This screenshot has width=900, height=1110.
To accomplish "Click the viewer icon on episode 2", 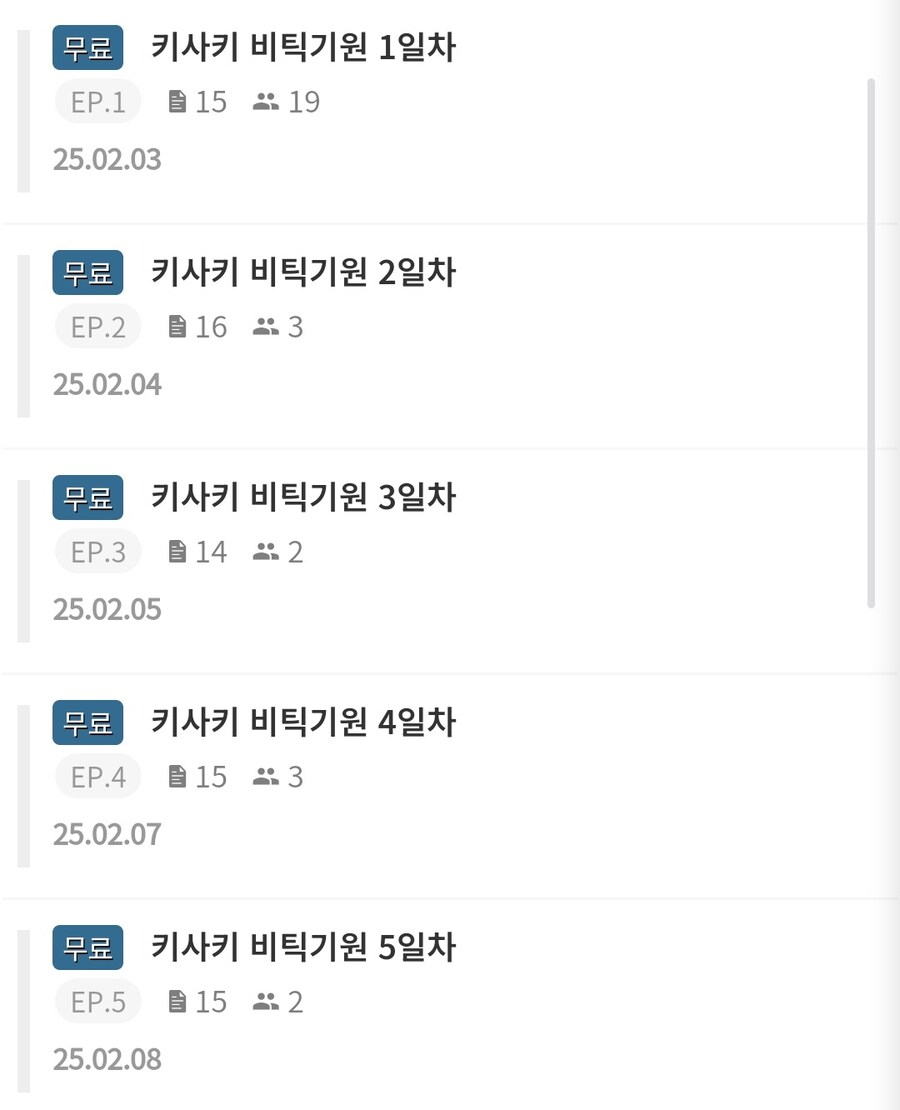I will point(265,326).
